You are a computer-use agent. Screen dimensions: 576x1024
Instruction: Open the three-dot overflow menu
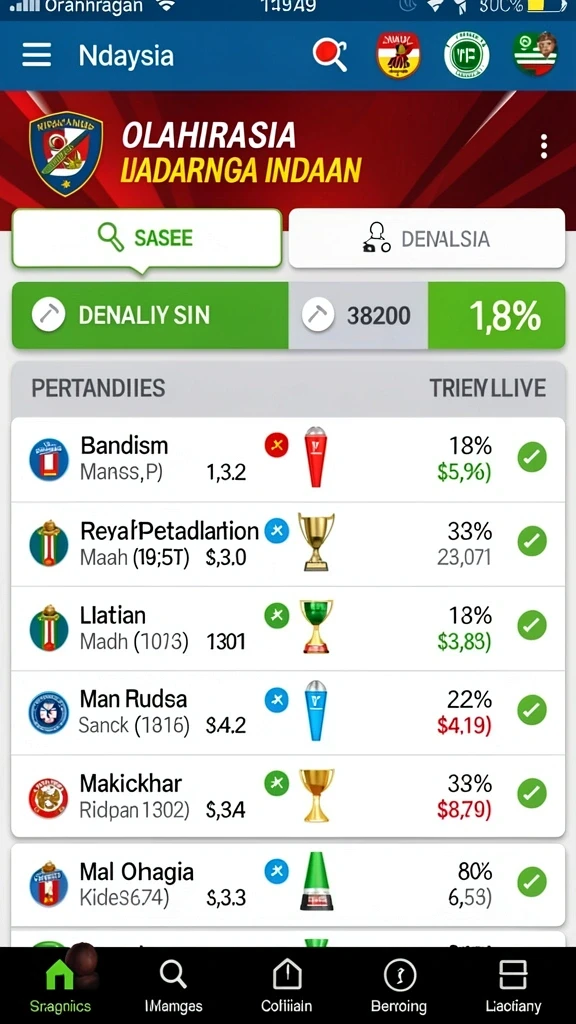[x=543, y=147]
